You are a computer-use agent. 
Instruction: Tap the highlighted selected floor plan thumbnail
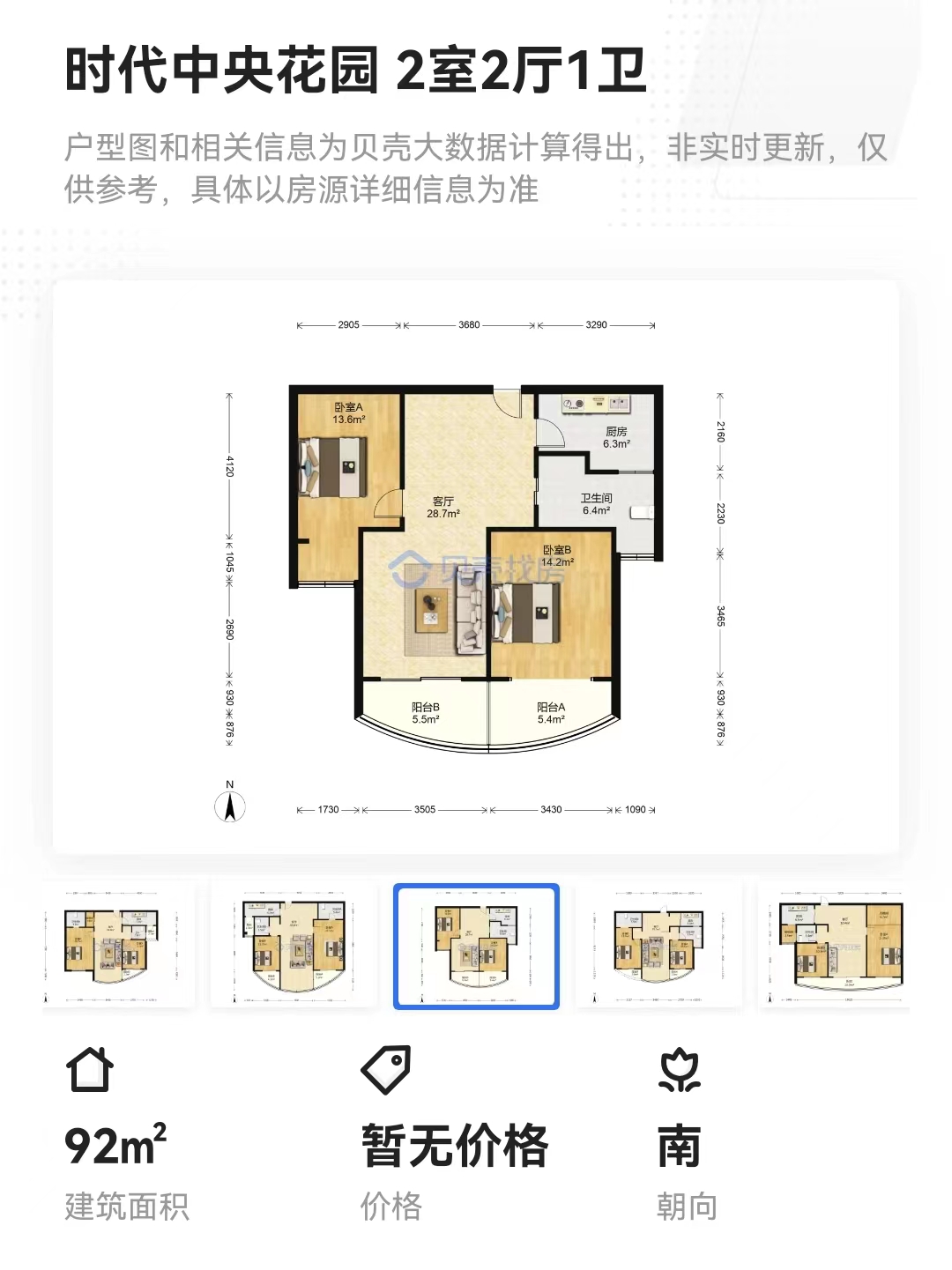tap(476, 946)
